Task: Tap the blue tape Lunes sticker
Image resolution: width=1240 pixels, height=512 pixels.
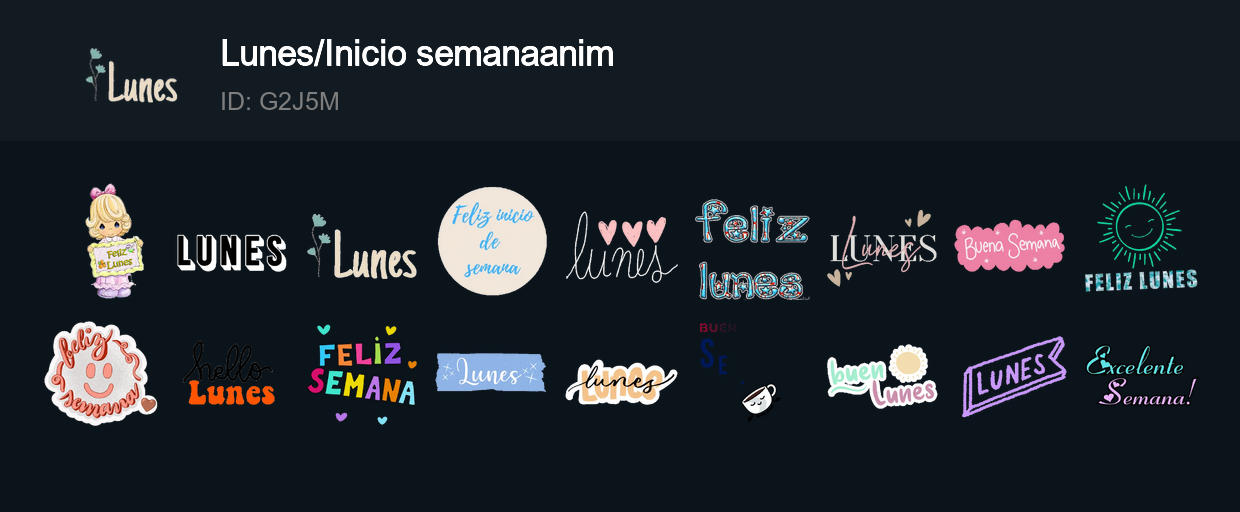Action: click(x=491, y=373)
